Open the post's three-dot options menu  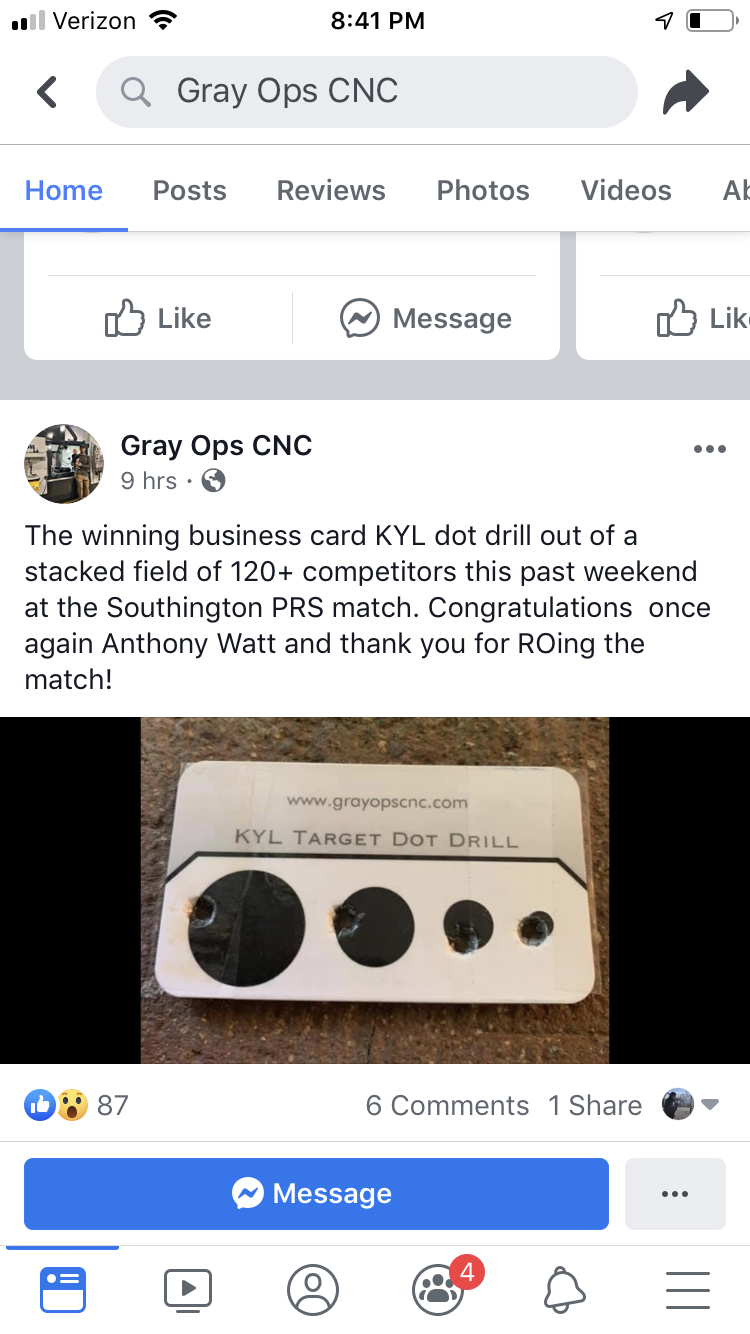pyautogui.click(x=709, y=449)
